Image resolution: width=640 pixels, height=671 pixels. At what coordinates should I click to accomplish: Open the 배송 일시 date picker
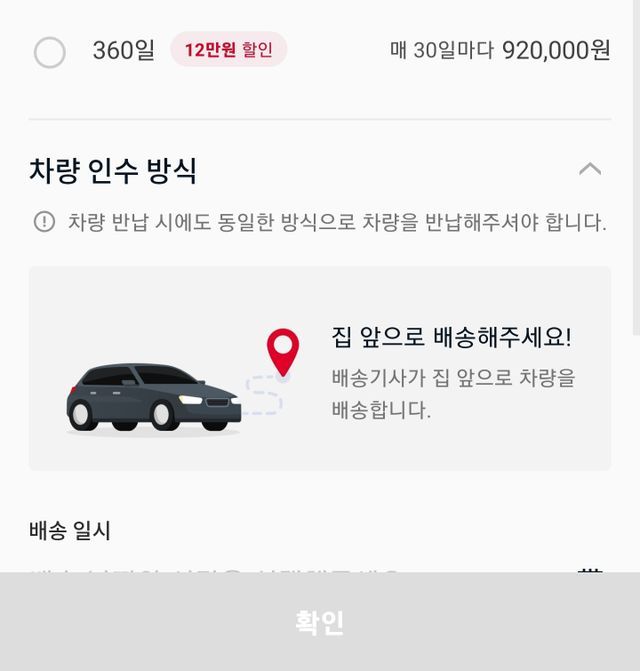point(590,570)
